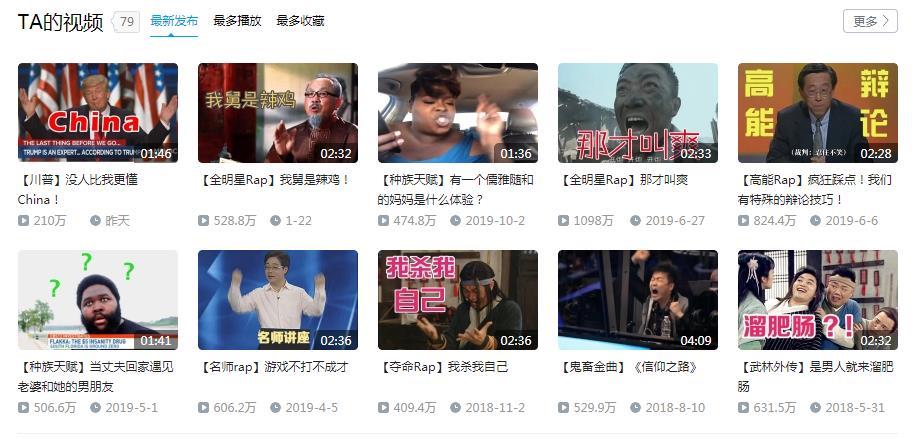Switch to the 最多收藏 tab
Screen dimensions: 916x439
coord(300,21)
